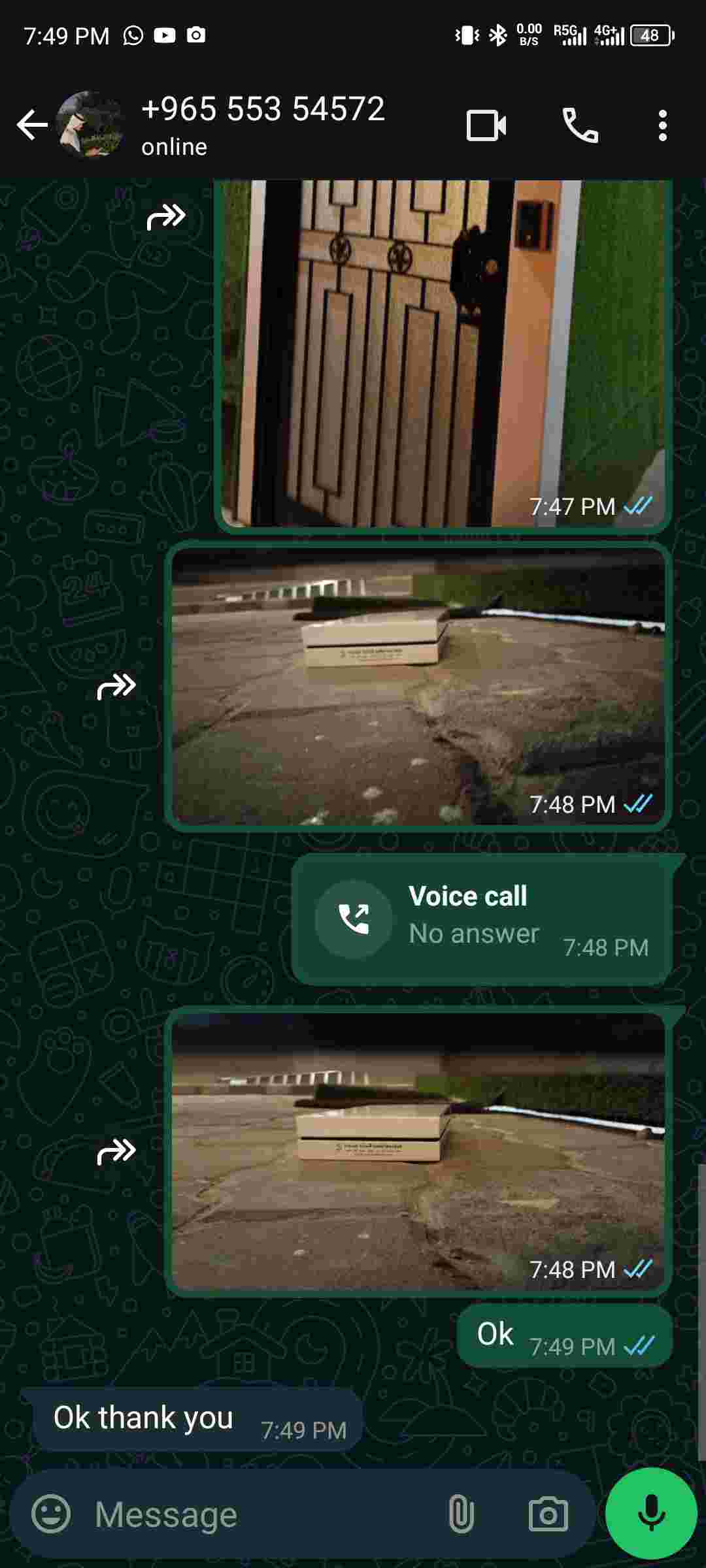The image size is (706, 1568).
Task: Attach a file with the paperclip
Action: pos(461,1514)
